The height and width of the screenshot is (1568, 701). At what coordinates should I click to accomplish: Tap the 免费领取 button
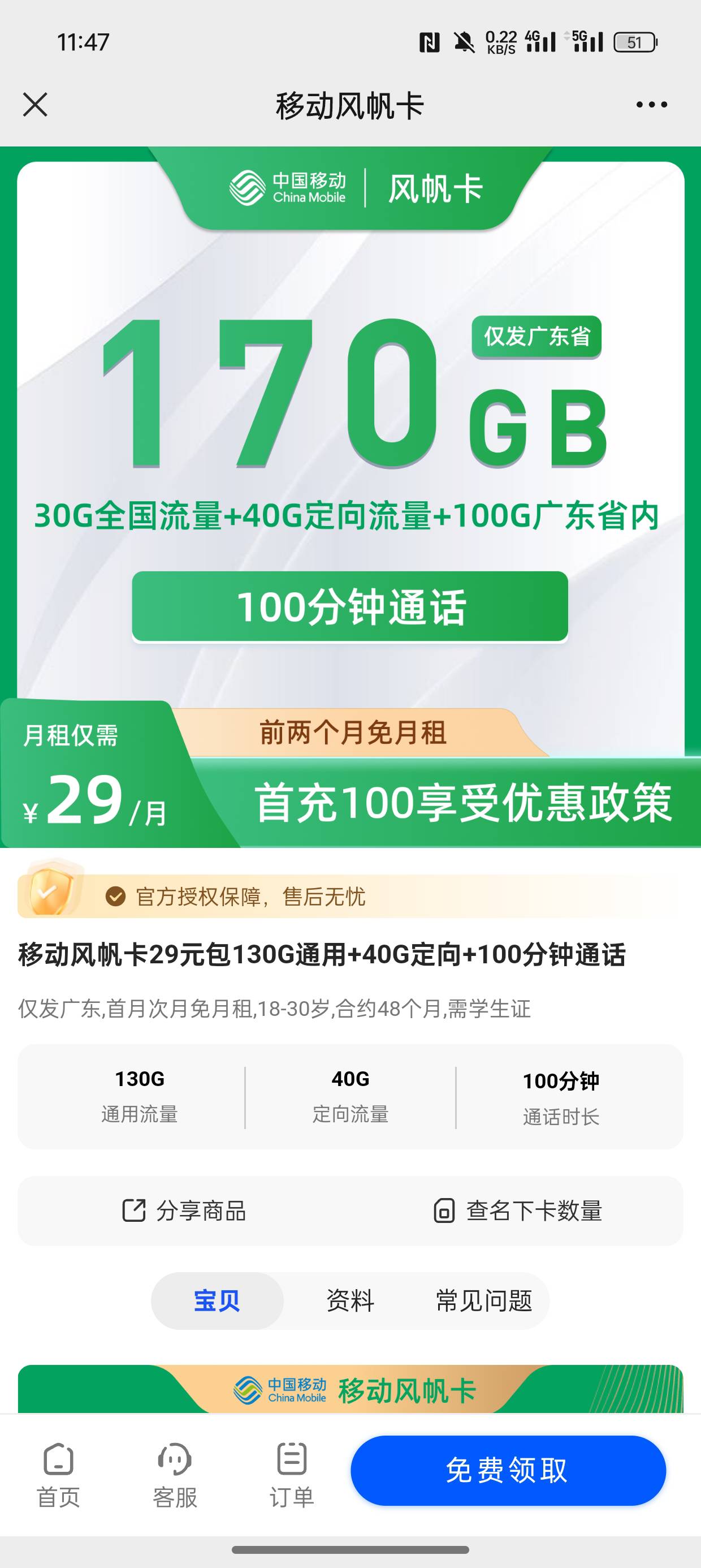coord(508,1470)
